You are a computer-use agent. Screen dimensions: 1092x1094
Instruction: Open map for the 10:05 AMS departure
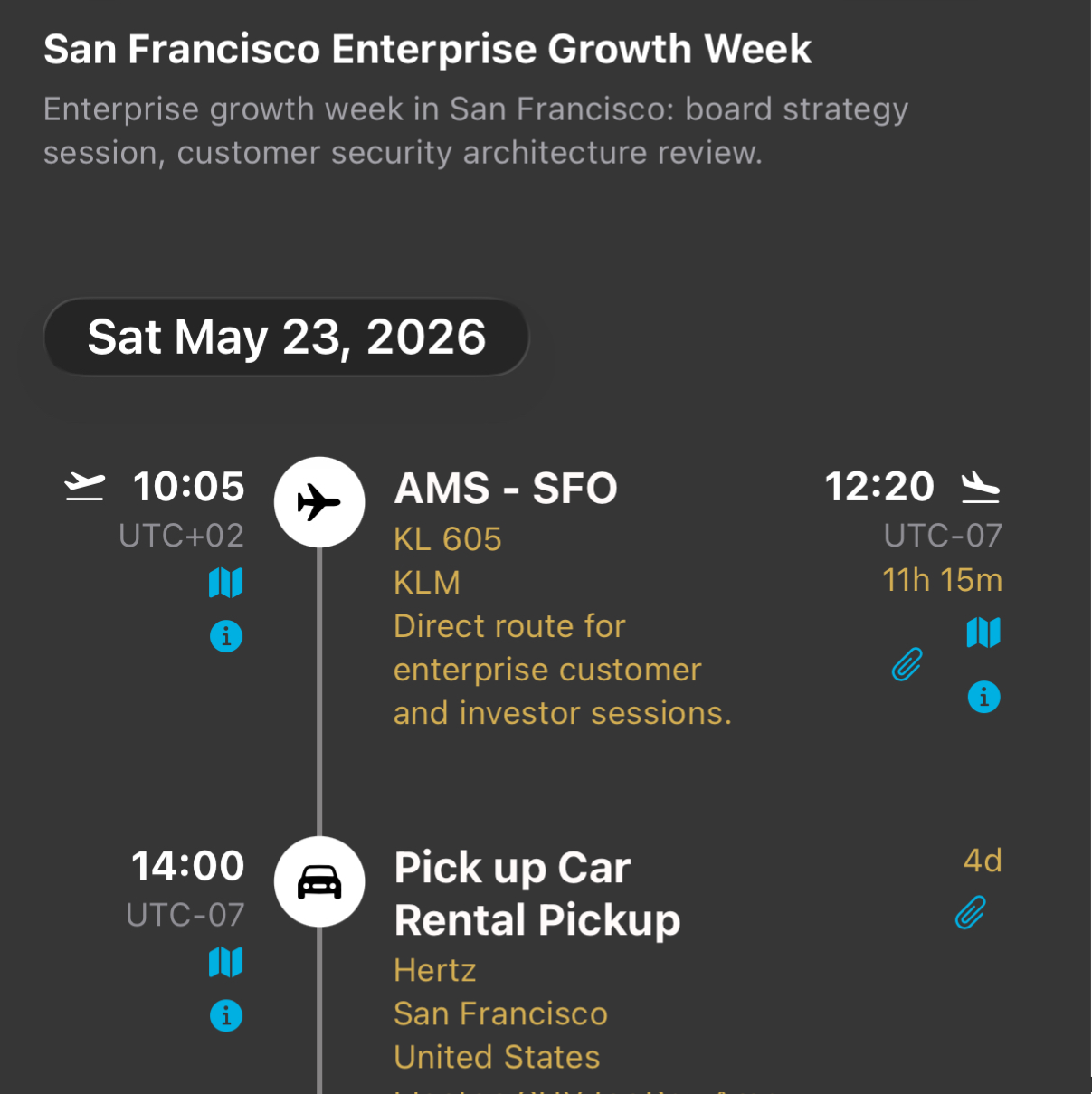tap(225, 583)
